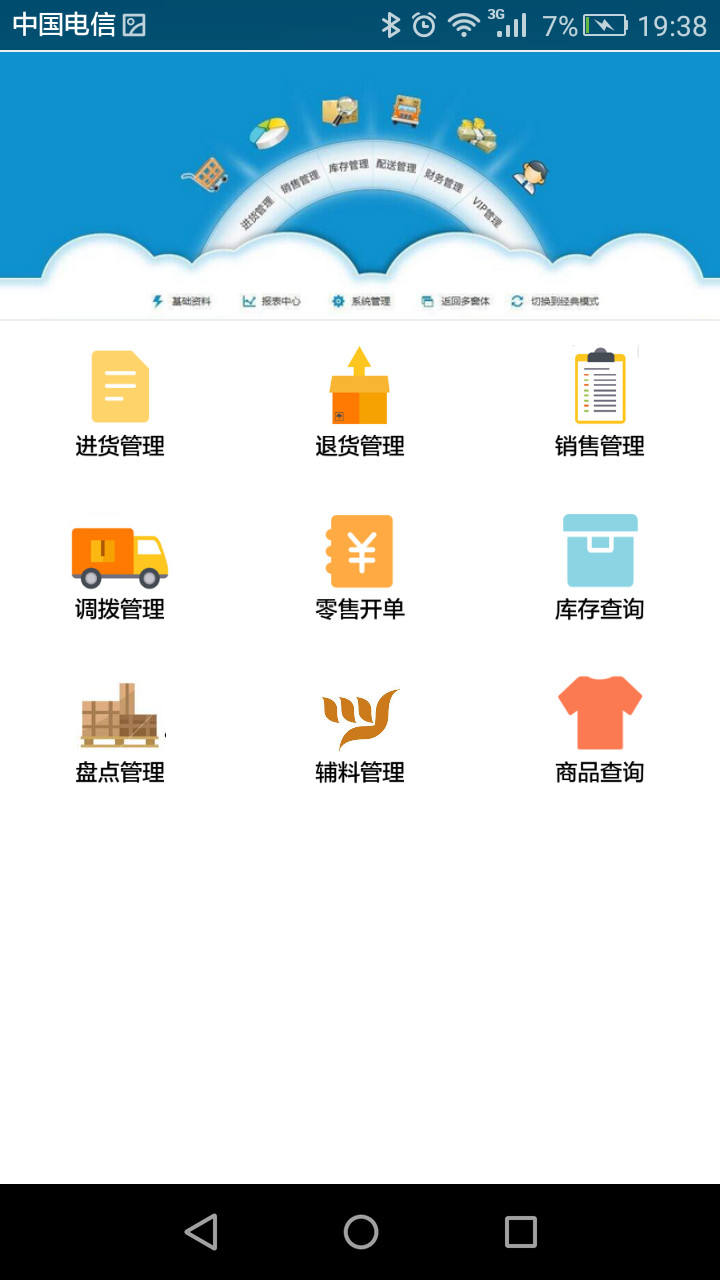
Task: Open 商品查询 (product query)
Action: [600, 728]
